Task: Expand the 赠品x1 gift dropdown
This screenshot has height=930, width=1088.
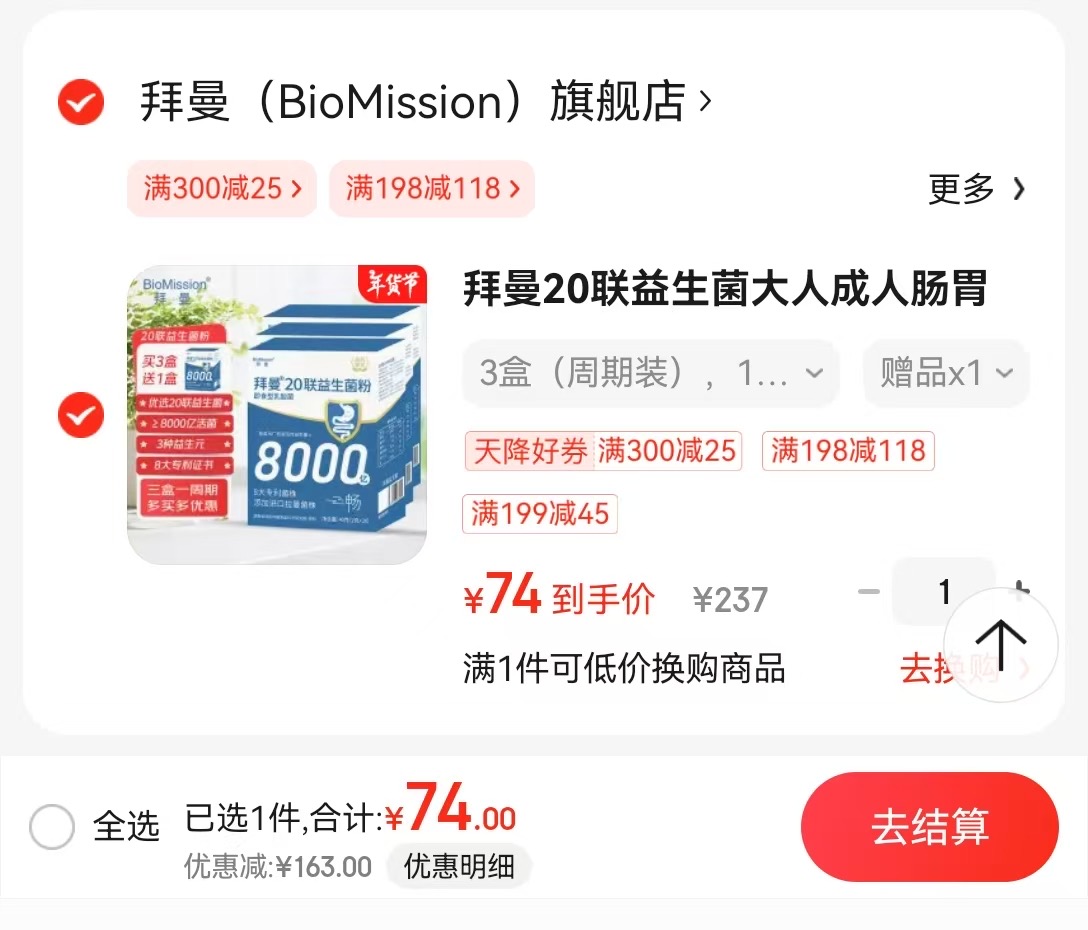Action: [x=946, y=373]
